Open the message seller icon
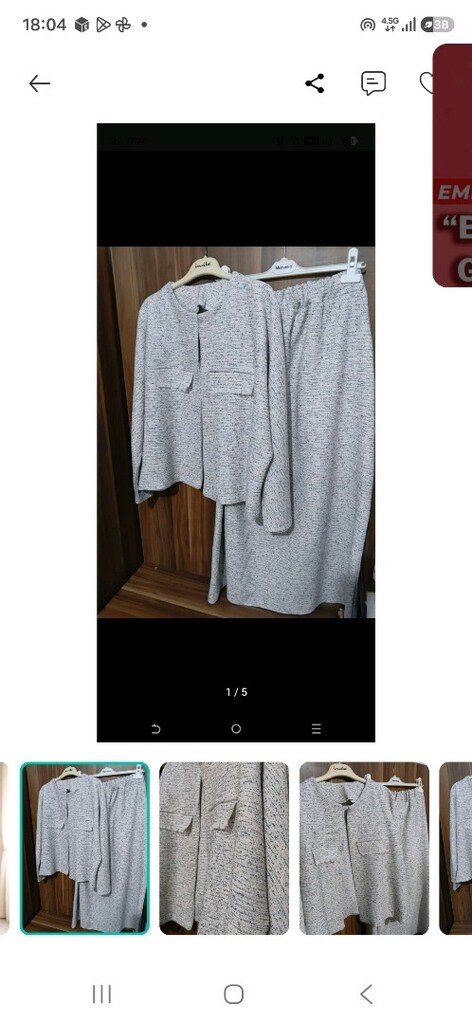The height and width of the screenshot is (1024, 472). tap(373, 84)
